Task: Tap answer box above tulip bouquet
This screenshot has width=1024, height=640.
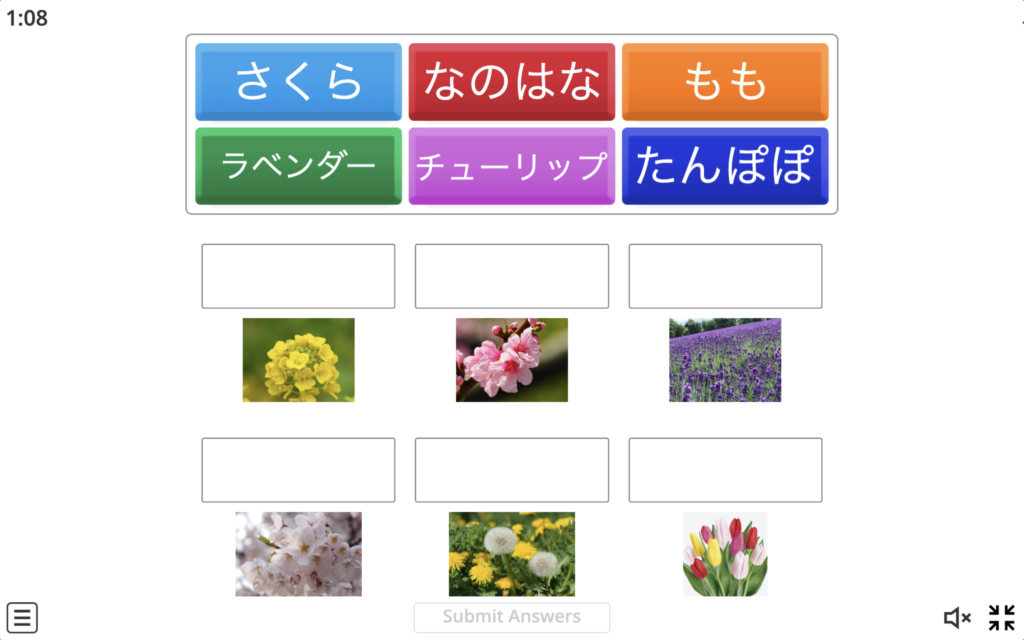Action: click(x=725, y=470)
